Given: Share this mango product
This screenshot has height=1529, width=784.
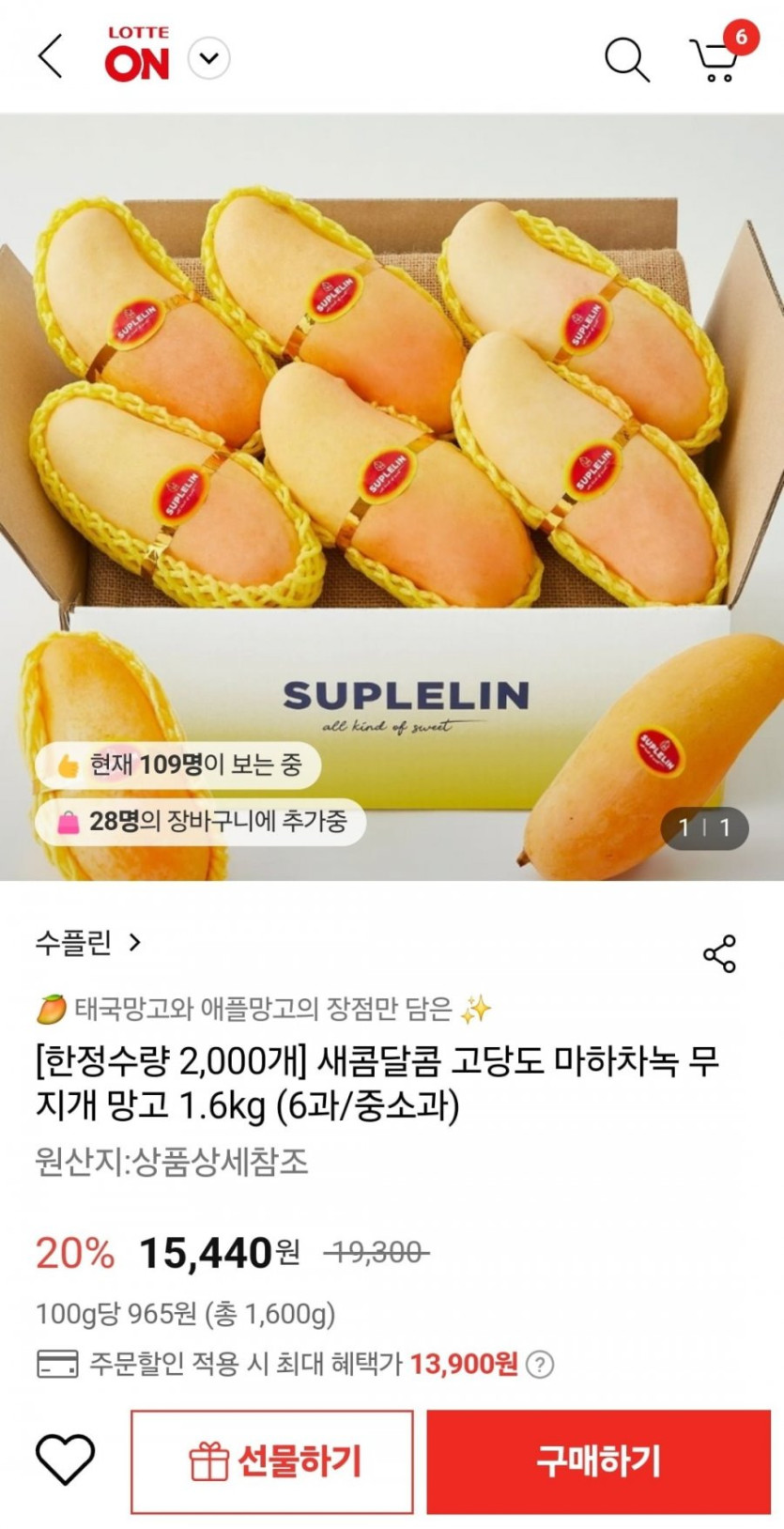Looking at the screenshot, I should [719, 953].
